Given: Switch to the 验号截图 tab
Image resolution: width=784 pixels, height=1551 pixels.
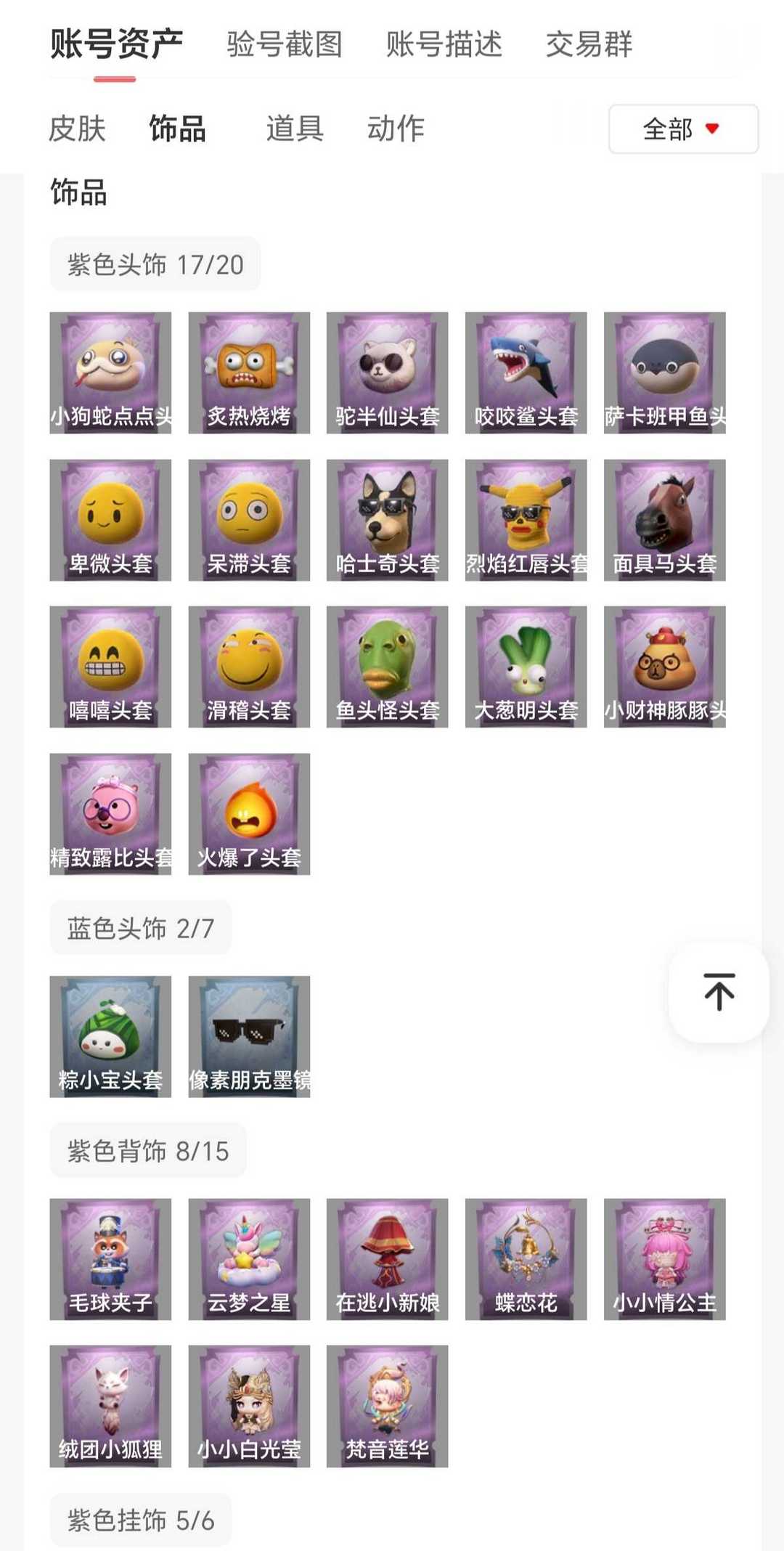Looking at the screenshot, I should click(x=284, y=44).
